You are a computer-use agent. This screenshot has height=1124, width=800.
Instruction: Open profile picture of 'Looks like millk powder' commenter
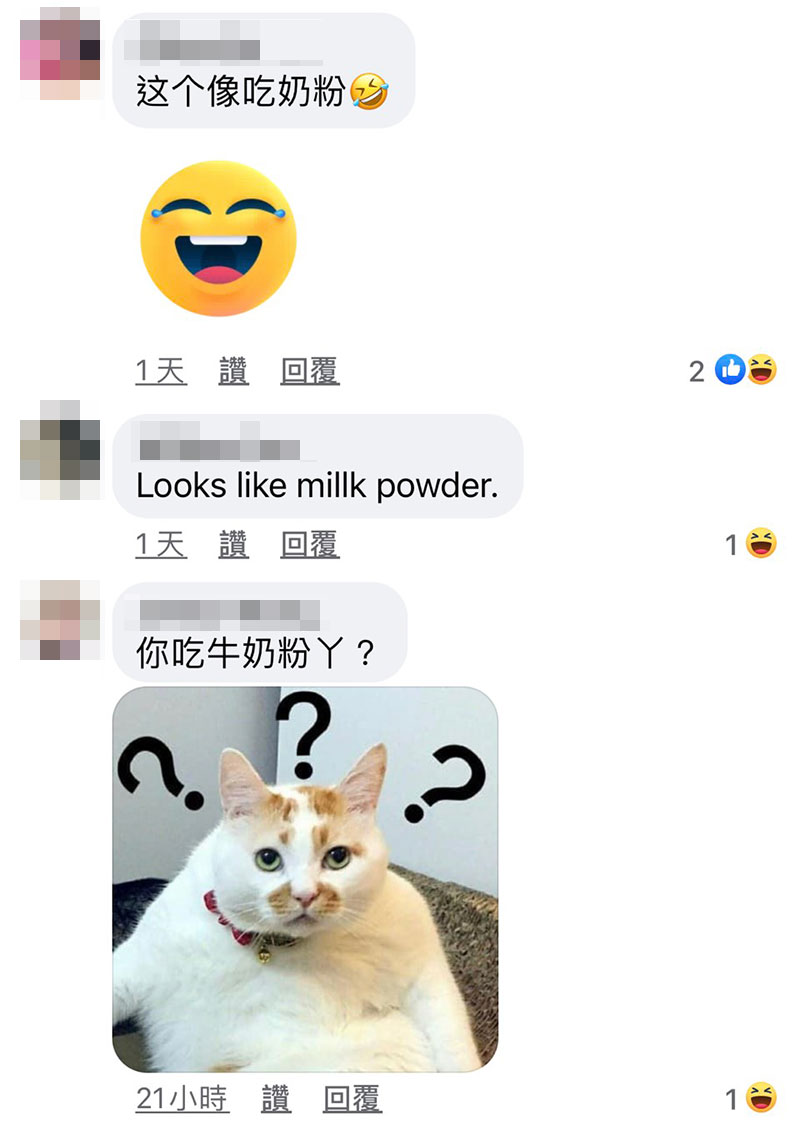tap(61, 450)
